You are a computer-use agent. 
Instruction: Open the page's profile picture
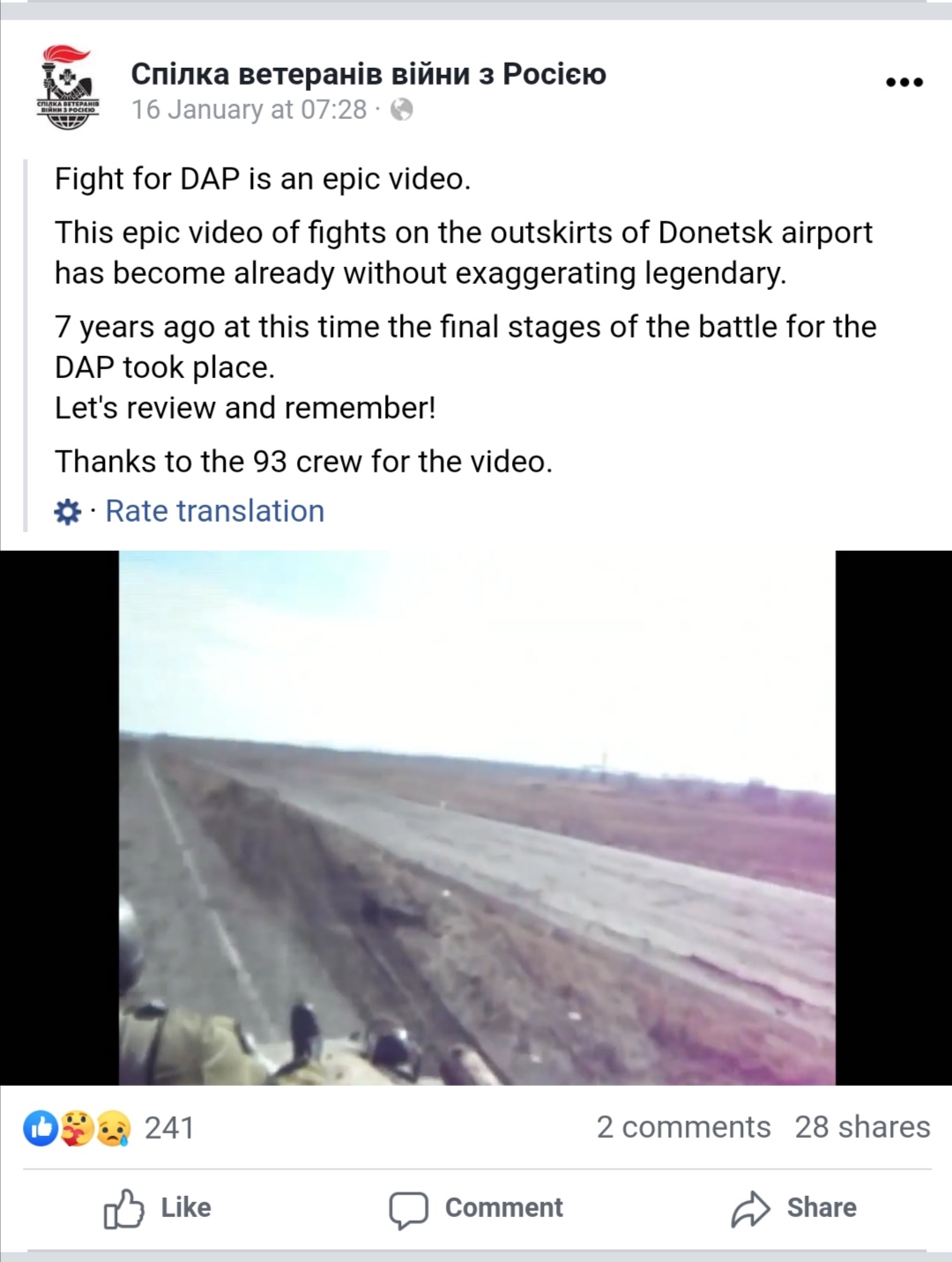coord(68,88)
